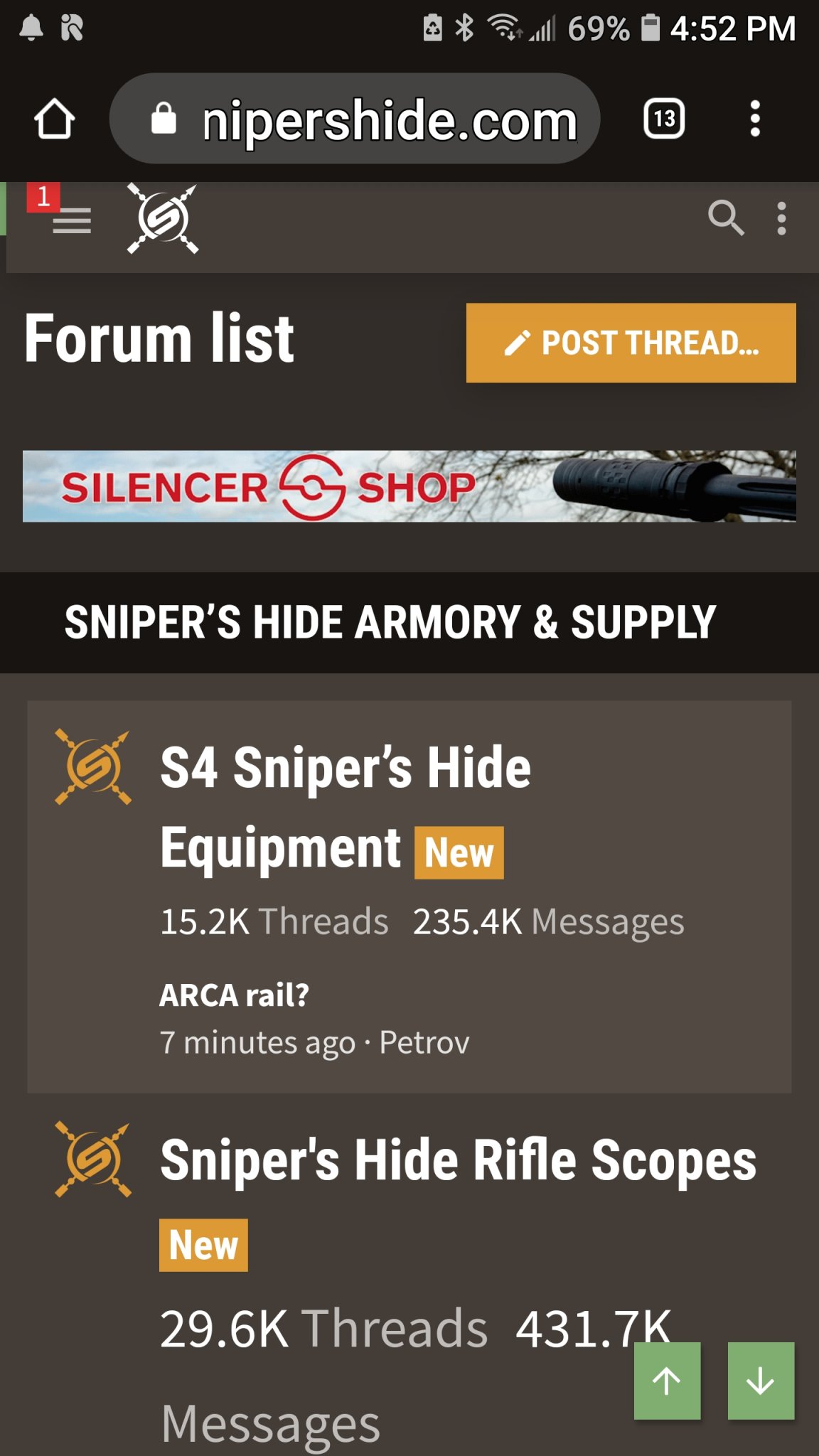Open the browser overflow menu

[755, 119]
